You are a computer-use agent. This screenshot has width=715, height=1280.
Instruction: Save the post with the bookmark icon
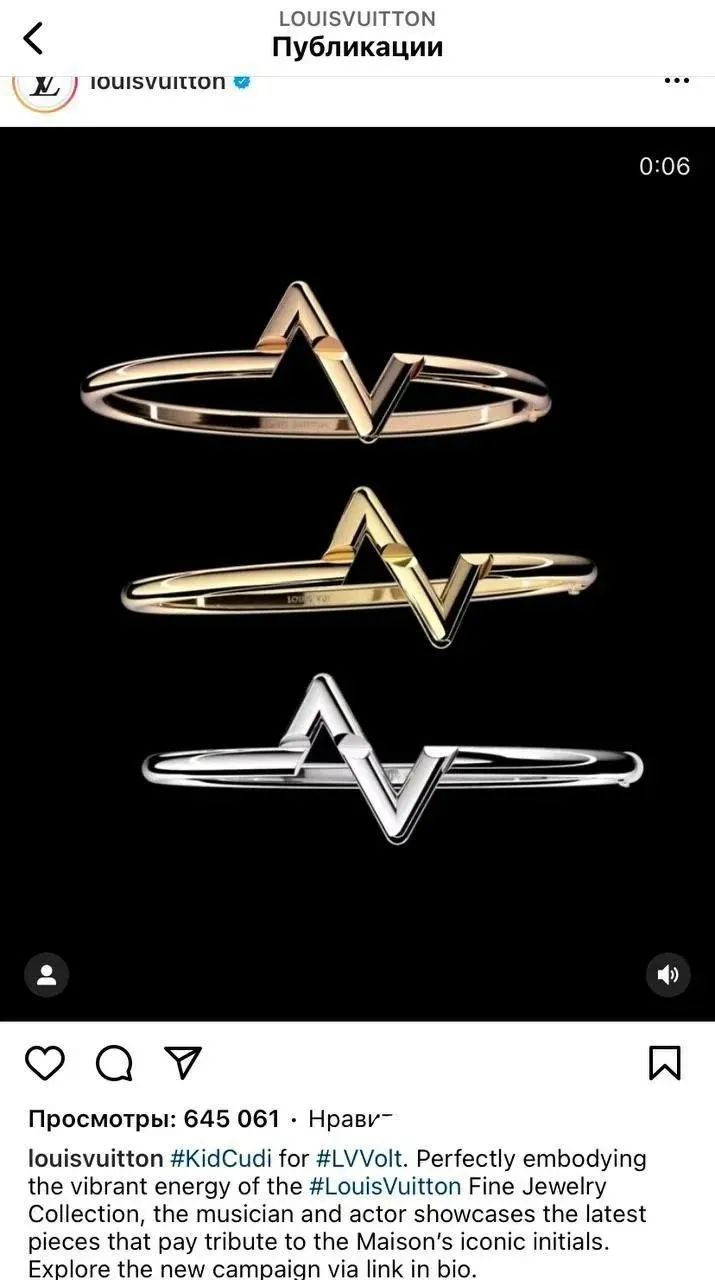click(x=665, y=1062)
